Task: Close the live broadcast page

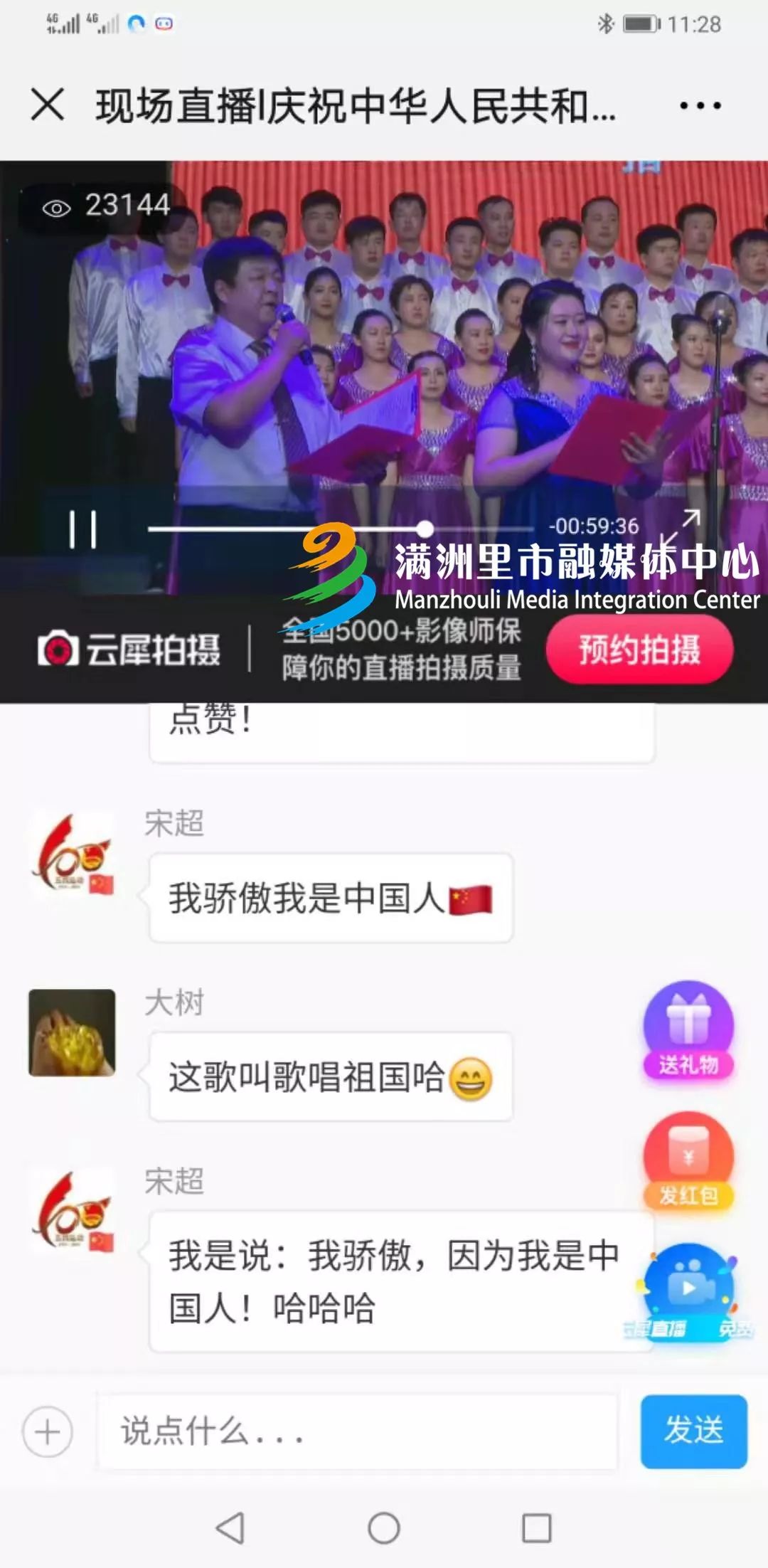Action: (x=48, y=105)
